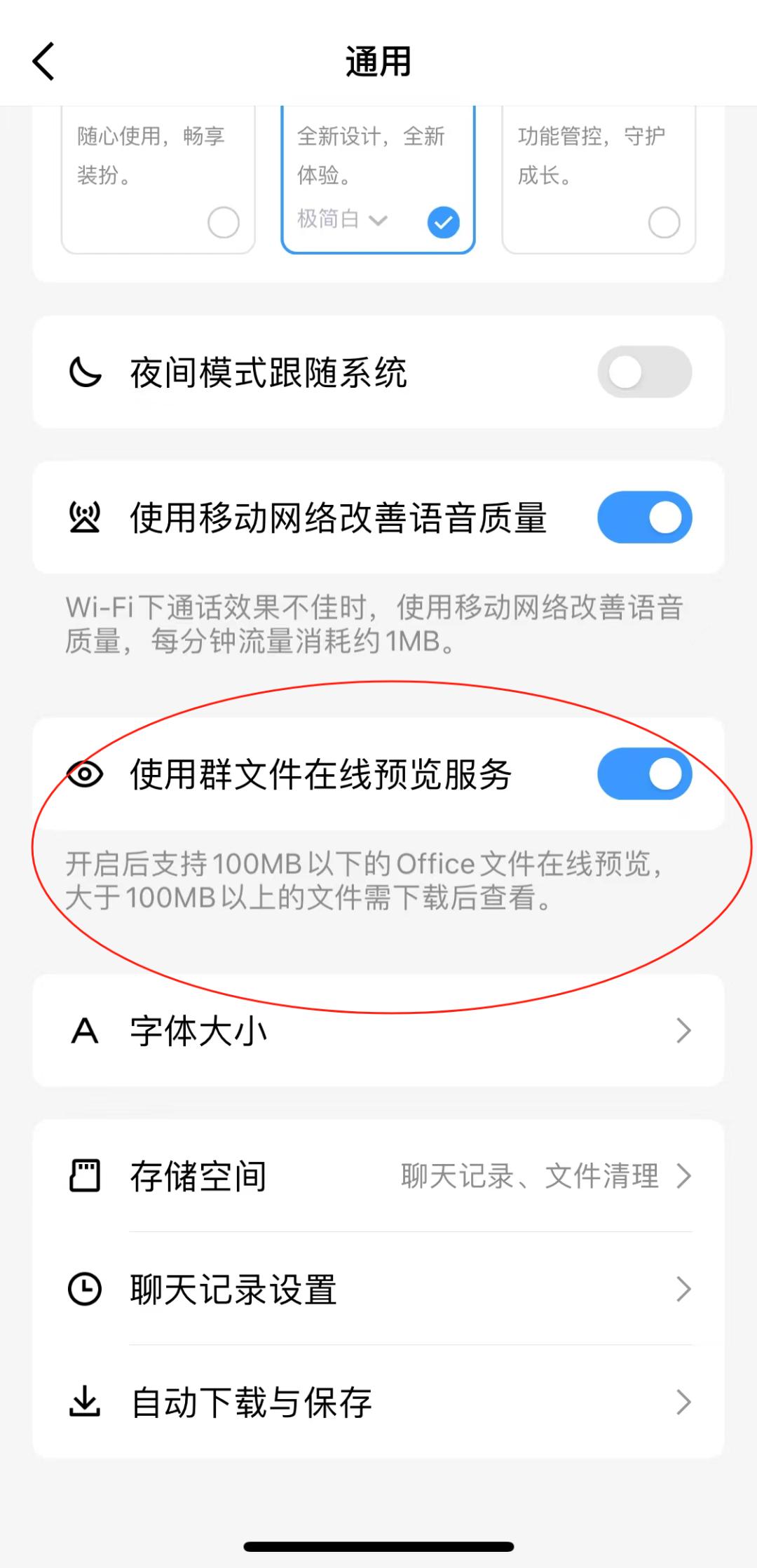Screen dimensions: 757x1568
Task: Open 存储空间 settings
Action: click(378, 1176)
